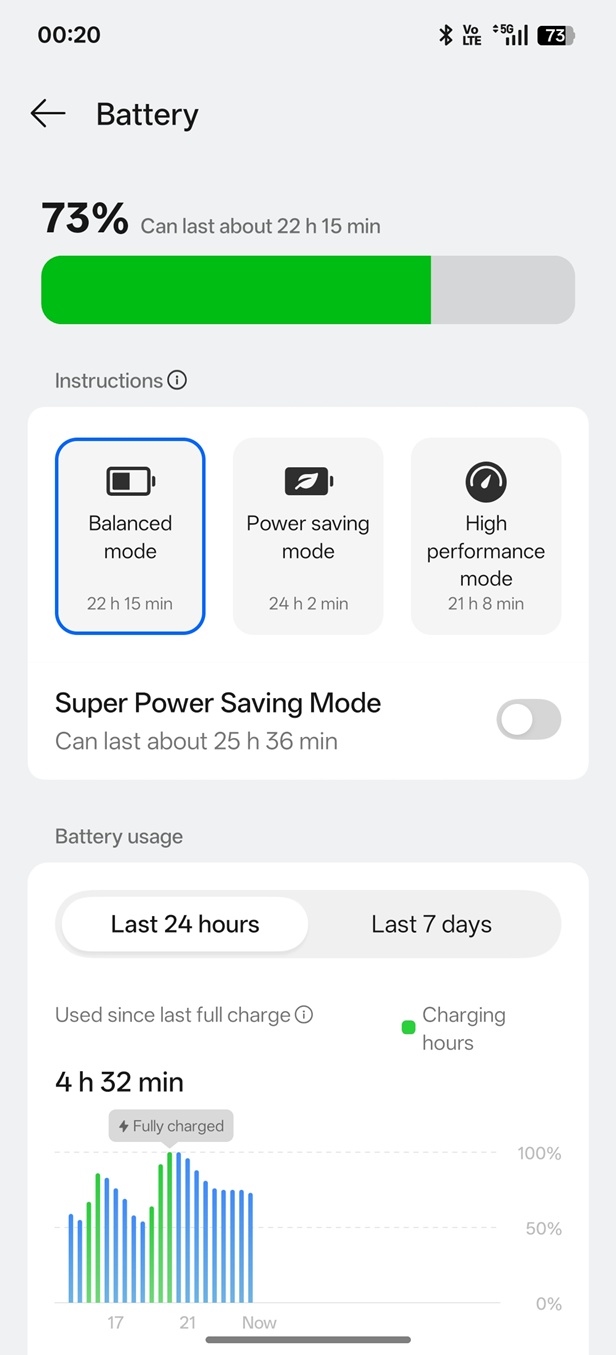Screen dimensions: 616x1355
Task: Select Balanced mode
Action: (x=130, y=536)
